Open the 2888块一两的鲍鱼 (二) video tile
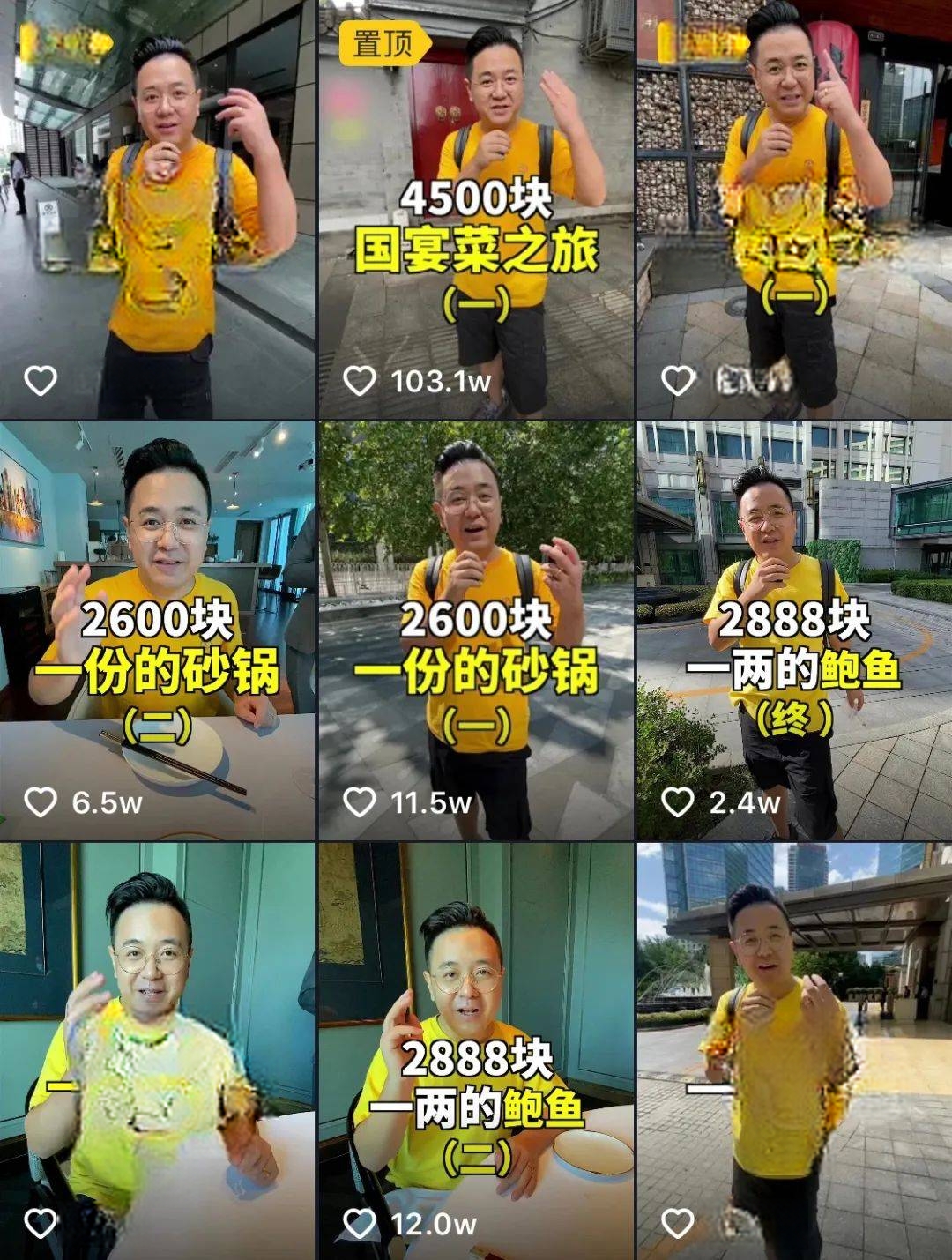The height and width of the screenshot is (1260, 952). tap(476, 1049)
